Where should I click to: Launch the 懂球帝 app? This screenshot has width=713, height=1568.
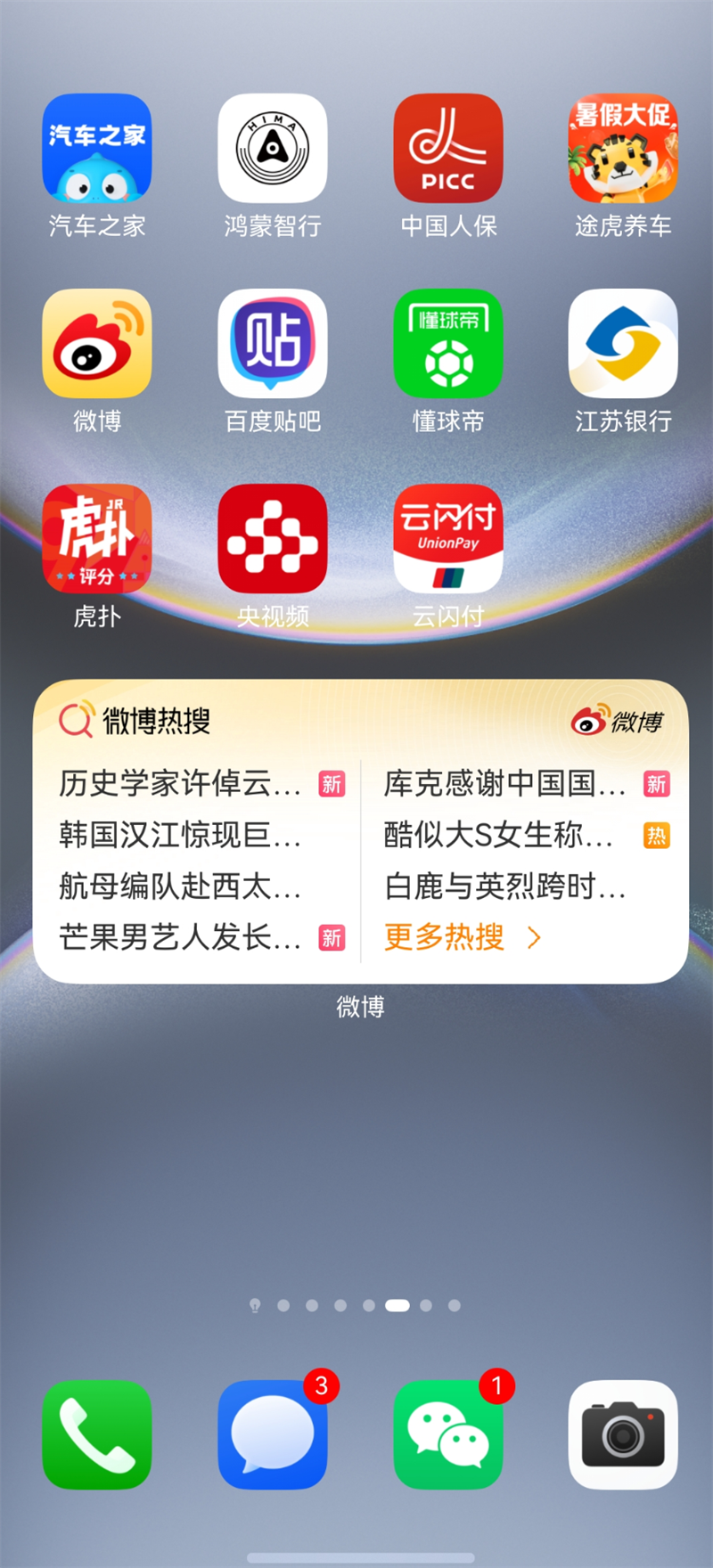tap(447, 343)
